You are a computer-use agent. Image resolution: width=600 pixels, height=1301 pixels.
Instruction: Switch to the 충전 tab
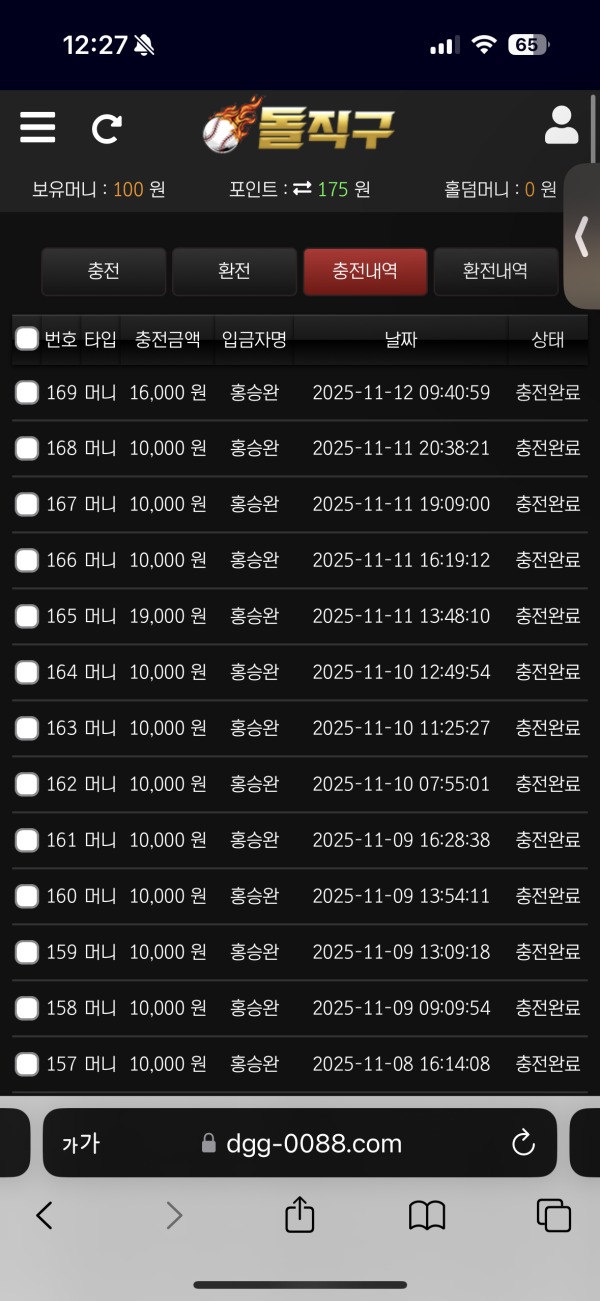coord(103,271)
